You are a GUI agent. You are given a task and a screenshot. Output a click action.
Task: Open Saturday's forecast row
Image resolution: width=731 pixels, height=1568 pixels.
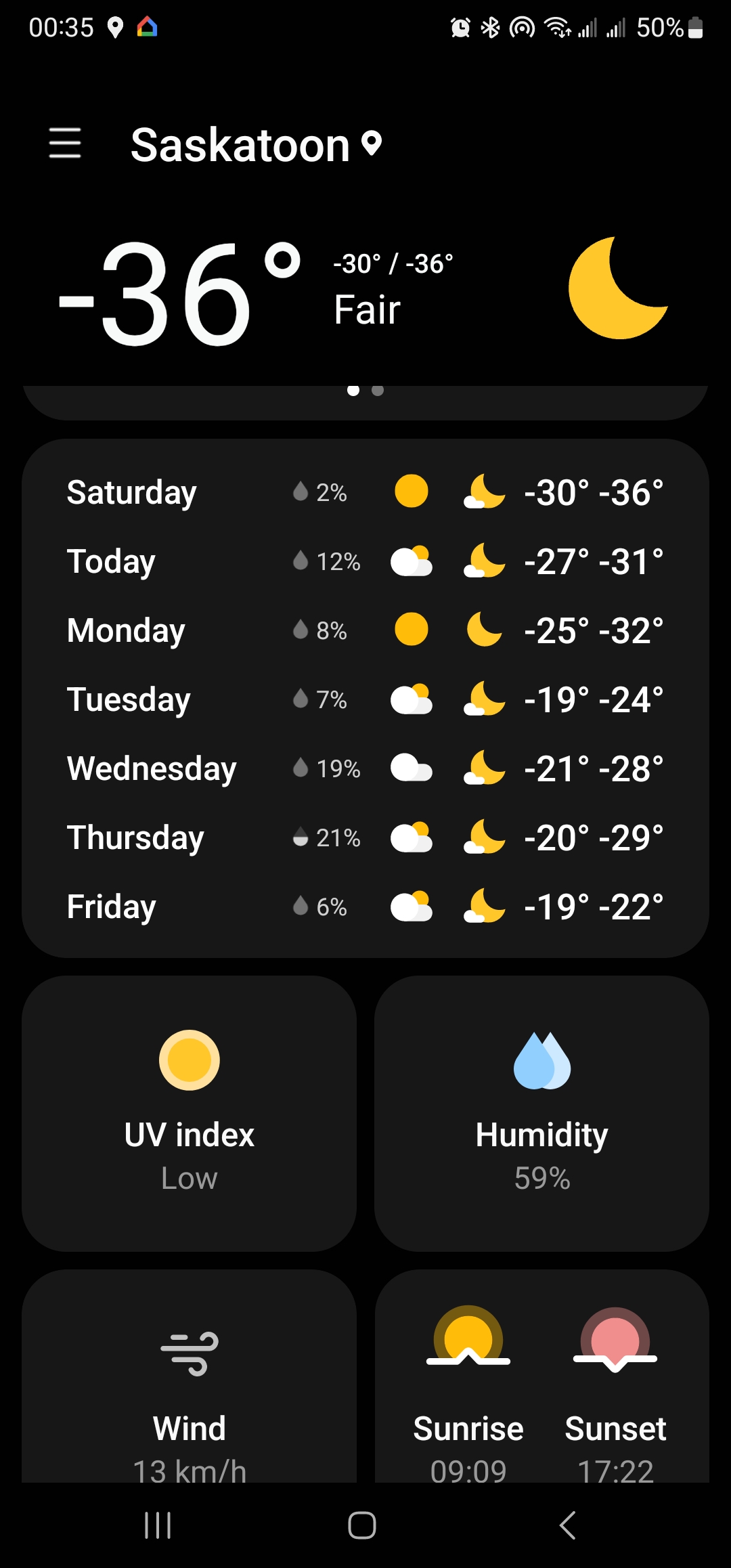[365, 492]
